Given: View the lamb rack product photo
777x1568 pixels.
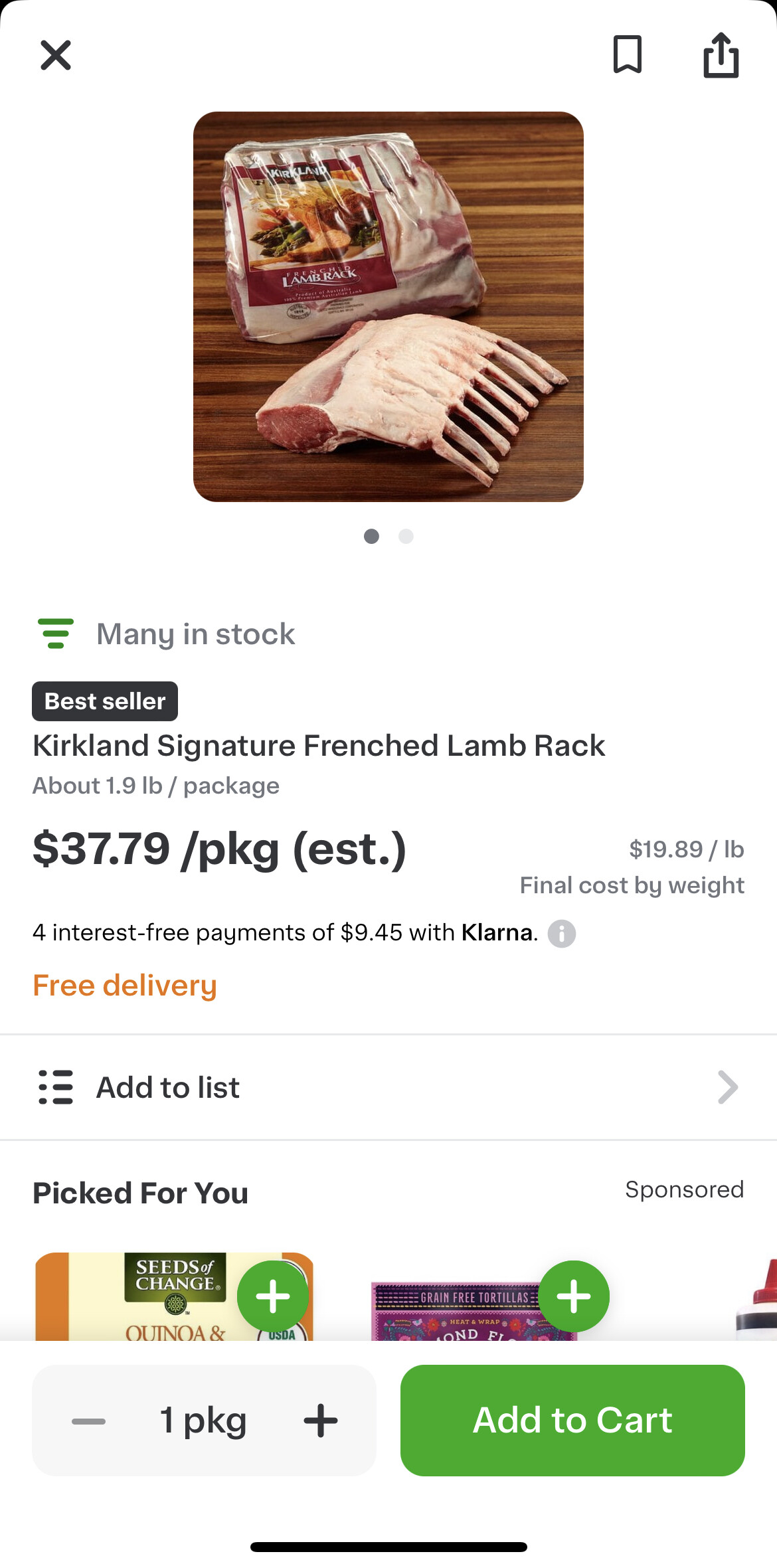Looking at the screenshot, I should [388, 306].
